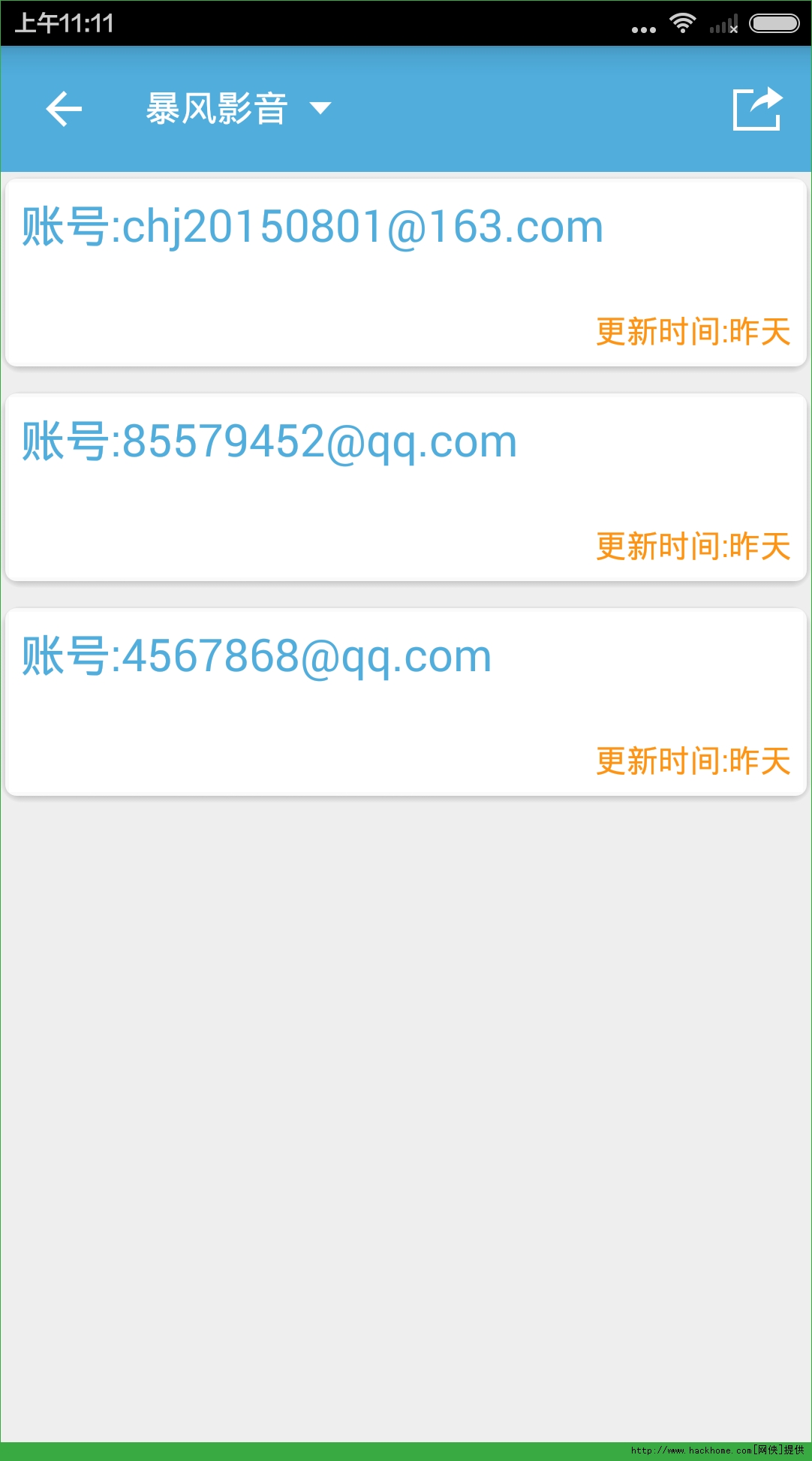Screen dimensions: 812x1461
Task: Expand the 暴风影音 dropdown
Action: [x=238, y=109]
